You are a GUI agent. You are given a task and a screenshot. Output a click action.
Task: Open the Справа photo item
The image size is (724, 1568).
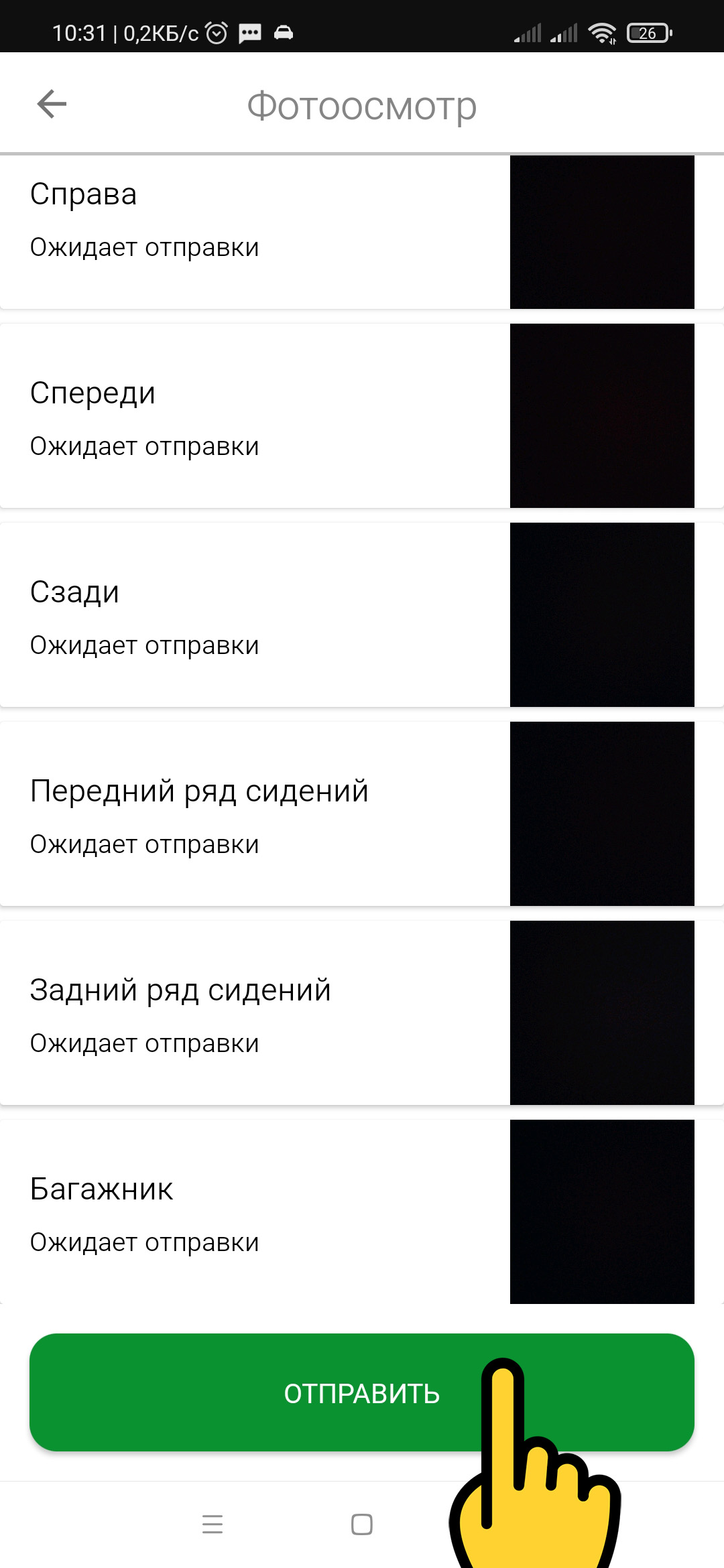pyautogui.click(x=255, y=231)
